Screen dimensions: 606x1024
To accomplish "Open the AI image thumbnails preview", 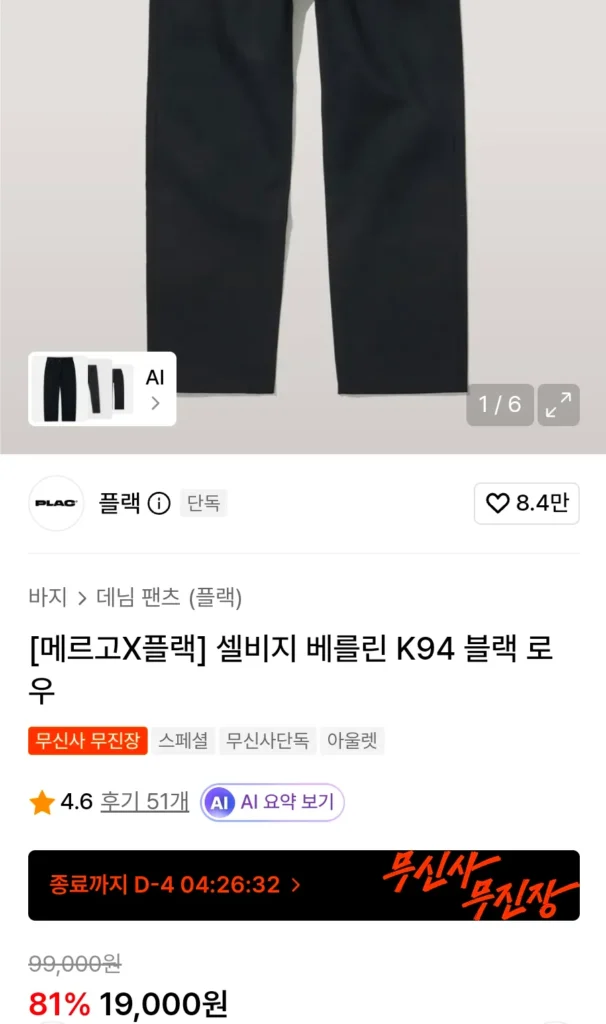I will click(x=102, y=389).
